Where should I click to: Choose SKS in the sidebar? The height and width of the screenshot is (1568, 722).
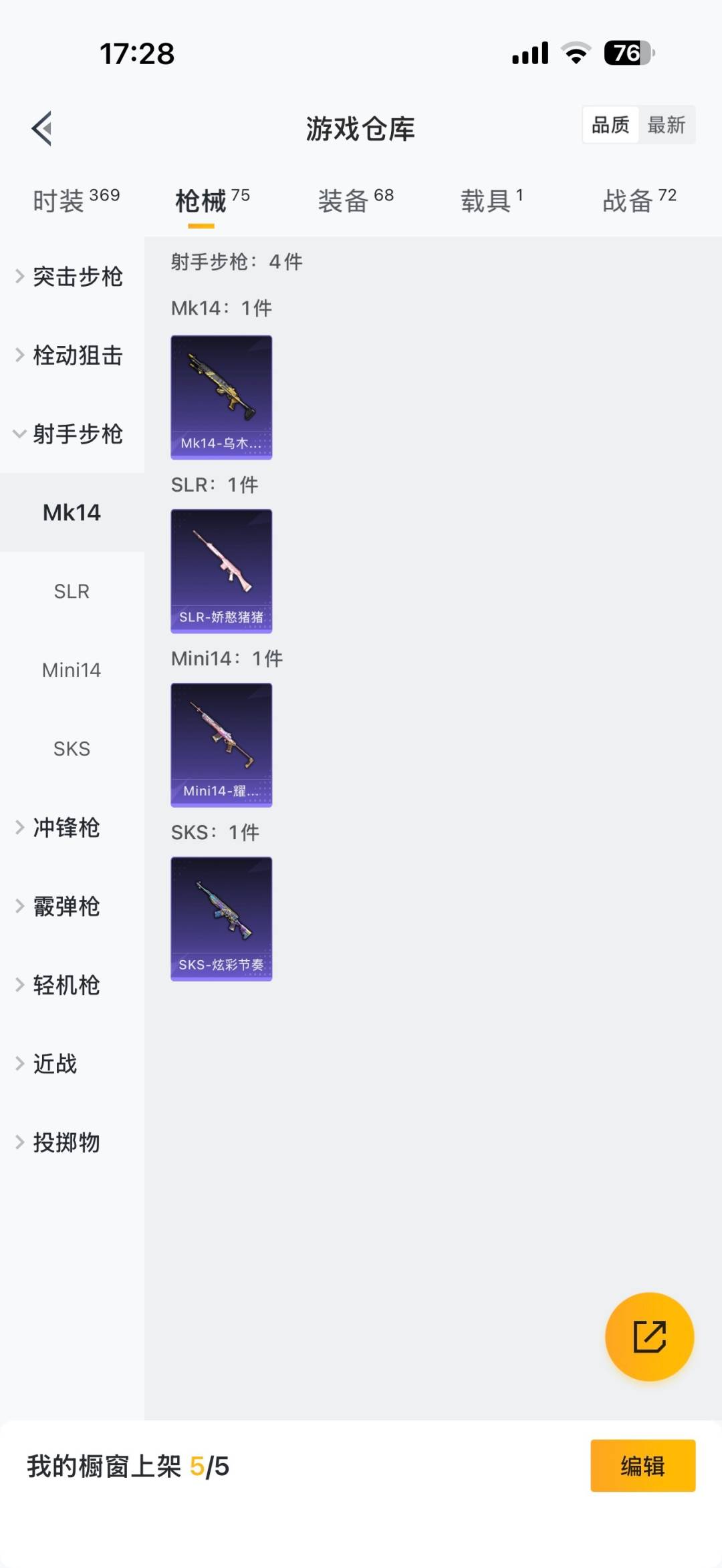pos(72,749)
